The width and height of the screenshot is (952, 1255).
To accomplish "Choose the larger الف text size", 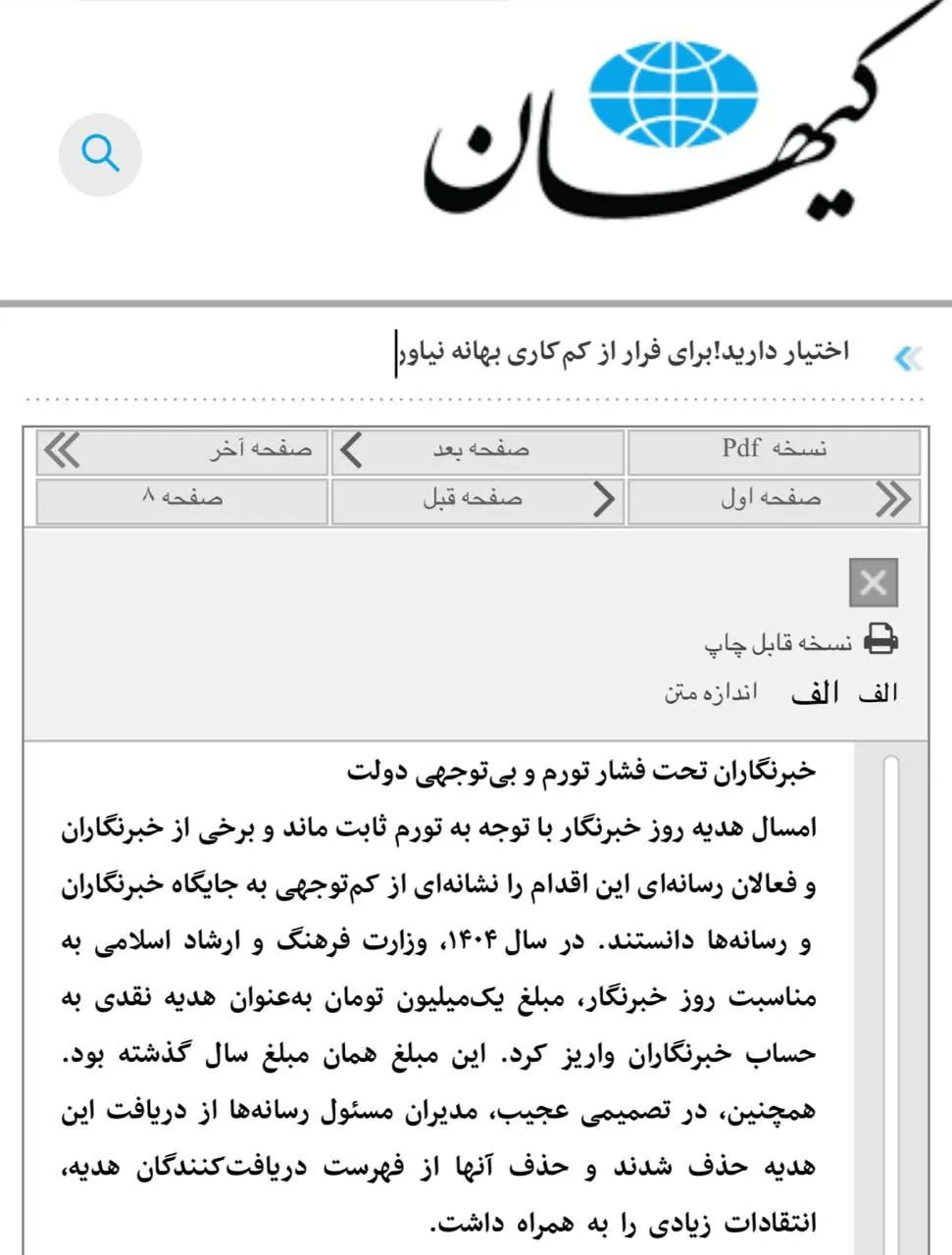I will (816, 693).
